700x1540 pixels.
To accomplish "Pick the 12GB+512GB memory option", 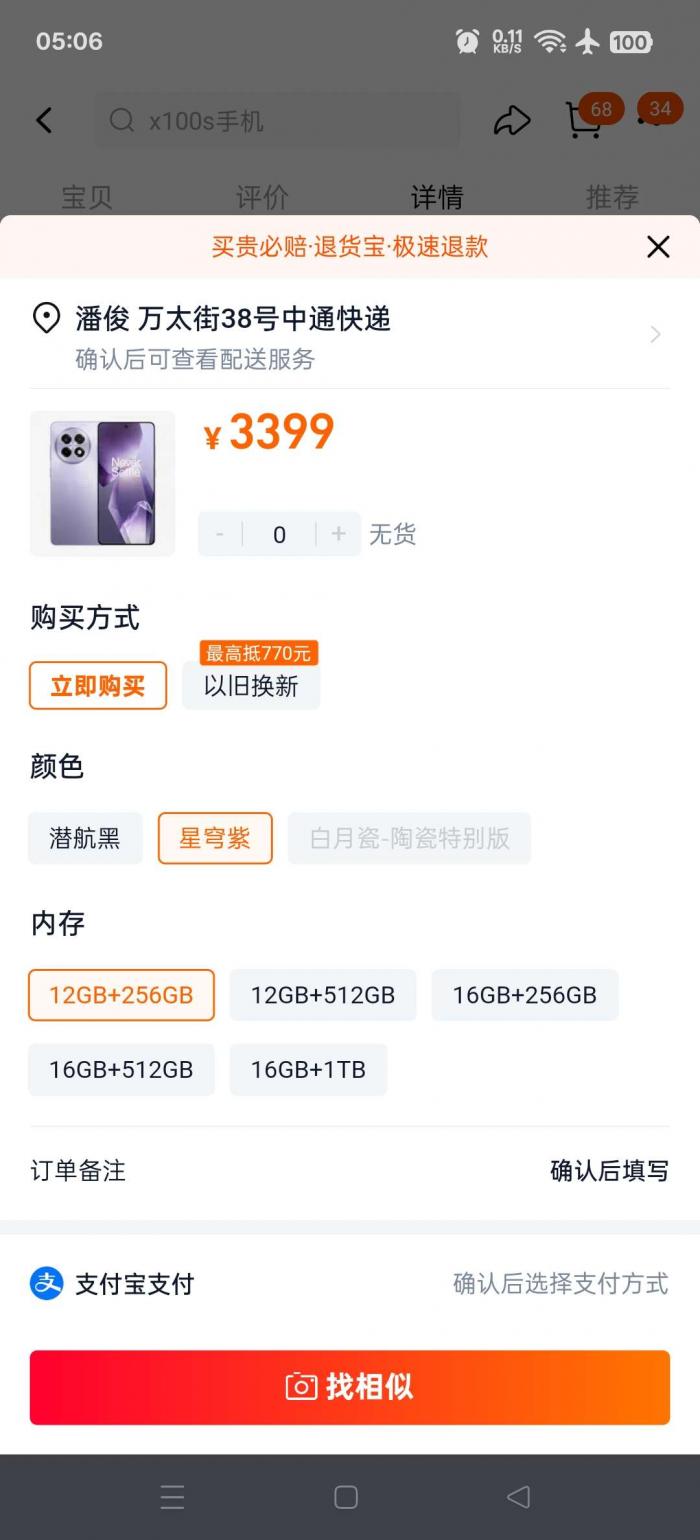I will [322, 995].
